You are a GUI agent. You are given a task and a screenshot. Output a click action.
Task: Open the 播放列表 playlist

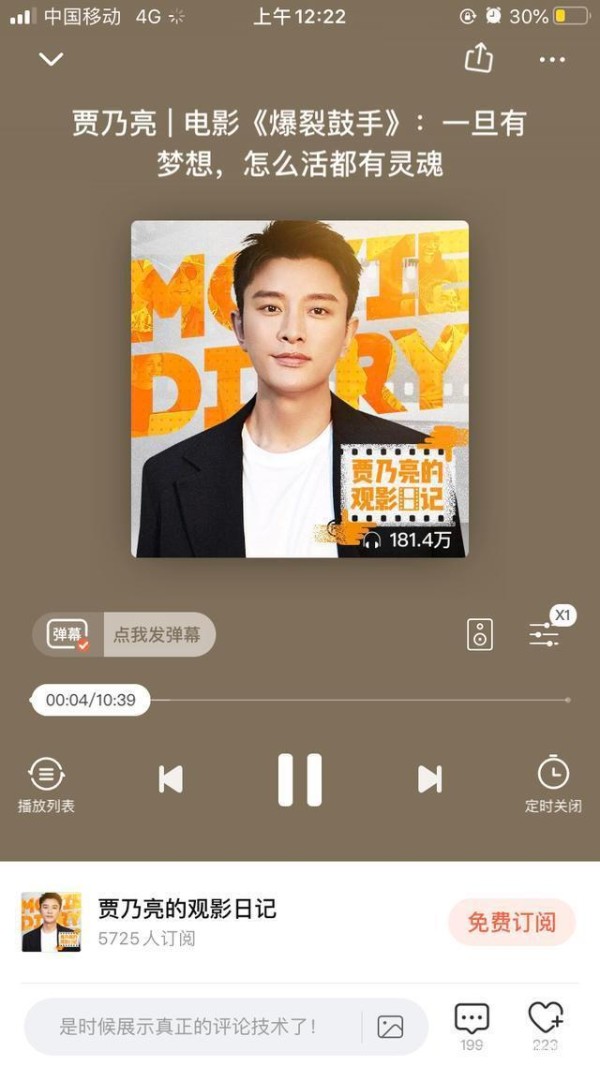[46, 785]
